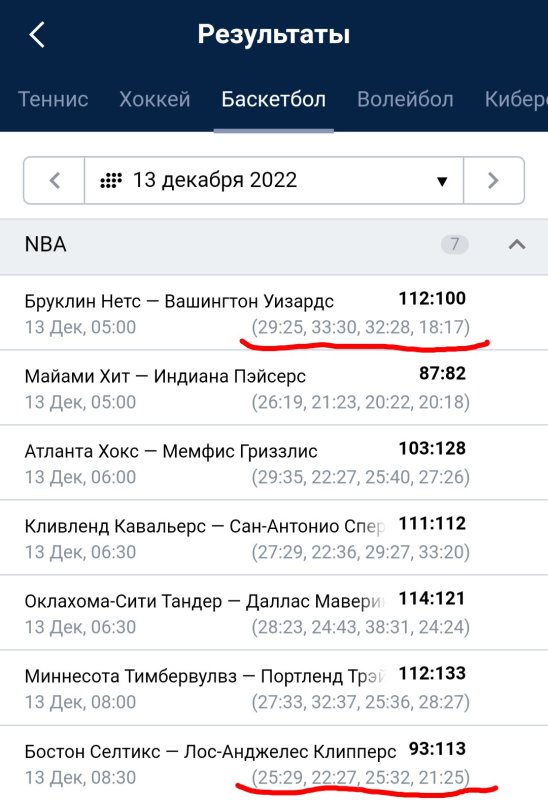Switch to the Теннис tab

(53, 99)
